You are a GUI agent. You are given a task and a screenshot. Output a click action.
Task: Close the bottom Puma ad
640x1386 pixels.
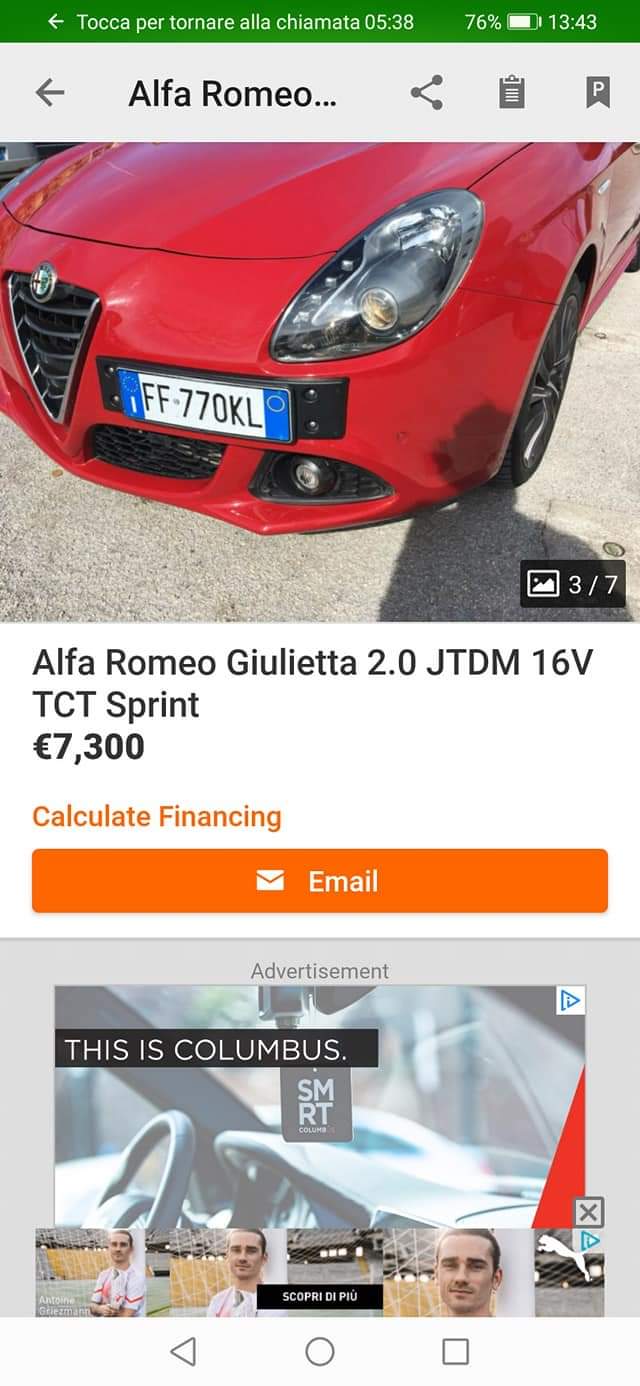pyautogui.click(x=589, y=1213)
